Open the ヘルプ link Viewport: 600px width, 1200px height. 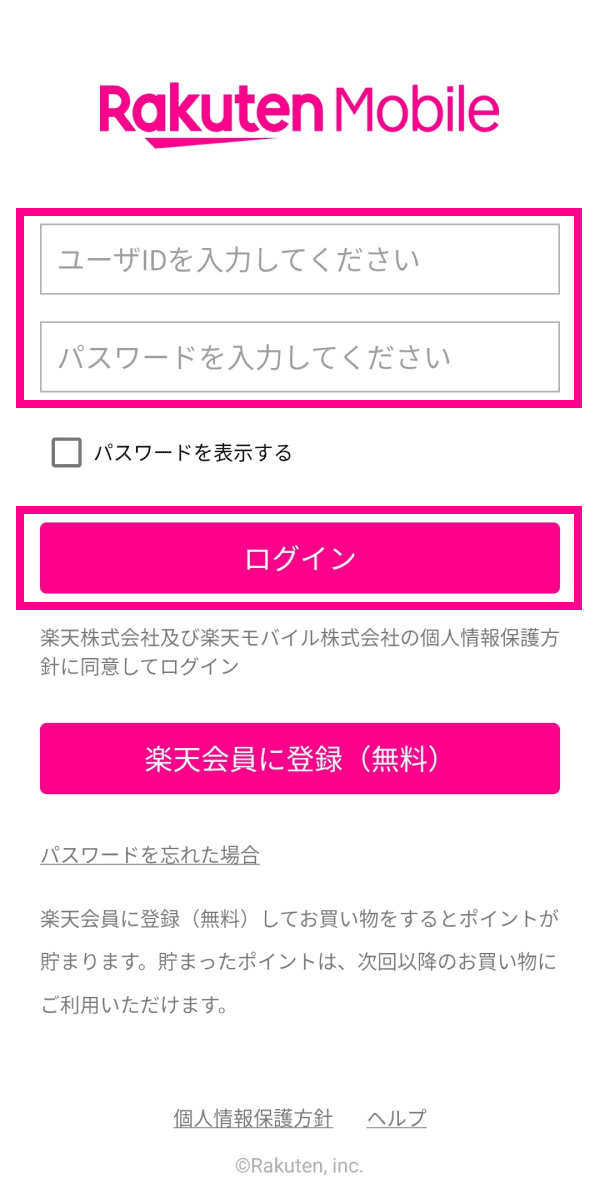(x=397, y=1118)
